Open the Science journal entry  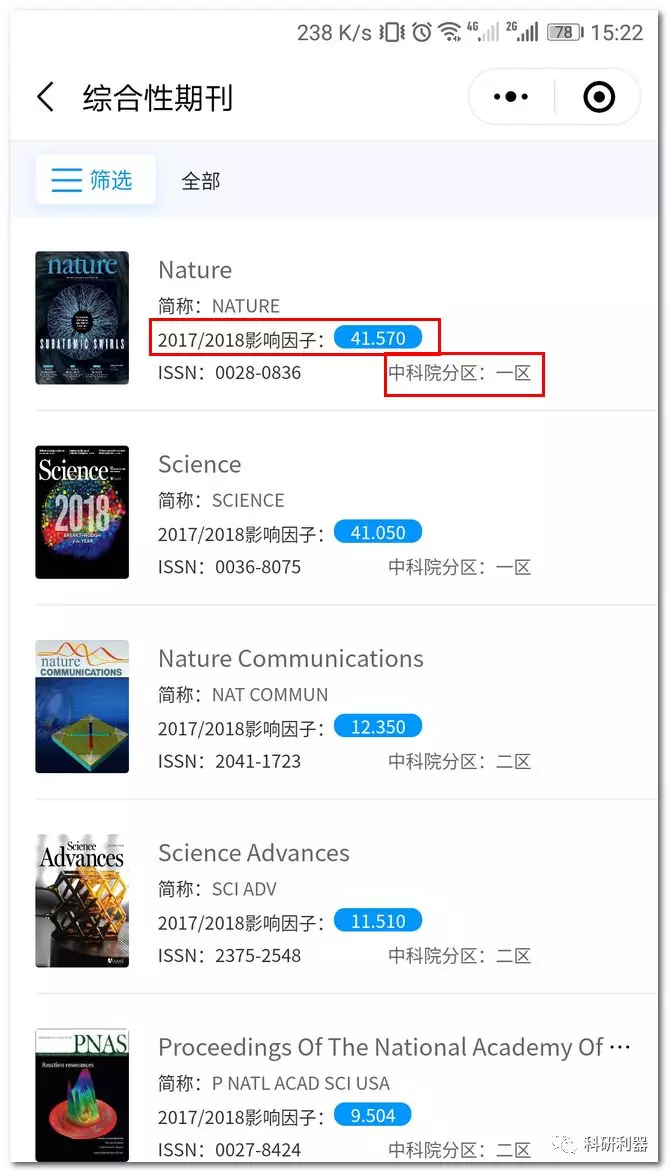tap(199, 464)
